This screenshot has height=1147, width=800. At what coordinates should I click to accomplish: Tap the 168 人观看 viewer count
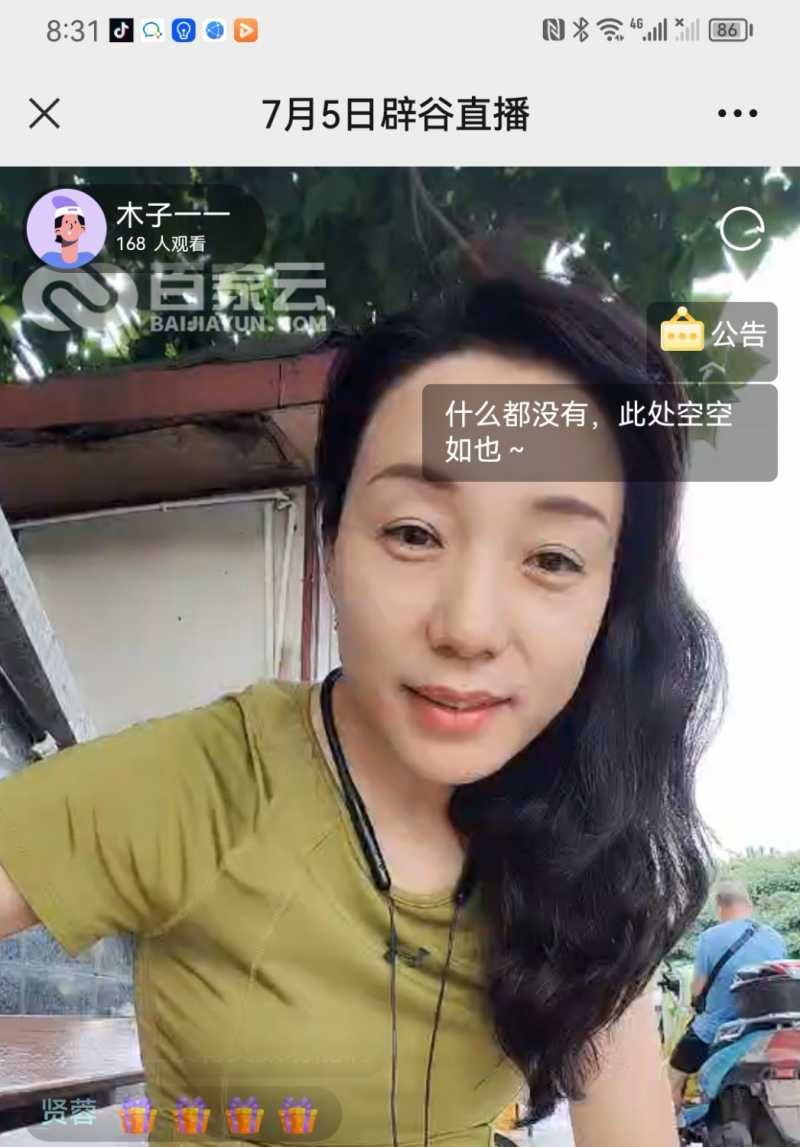coord(162,243)
